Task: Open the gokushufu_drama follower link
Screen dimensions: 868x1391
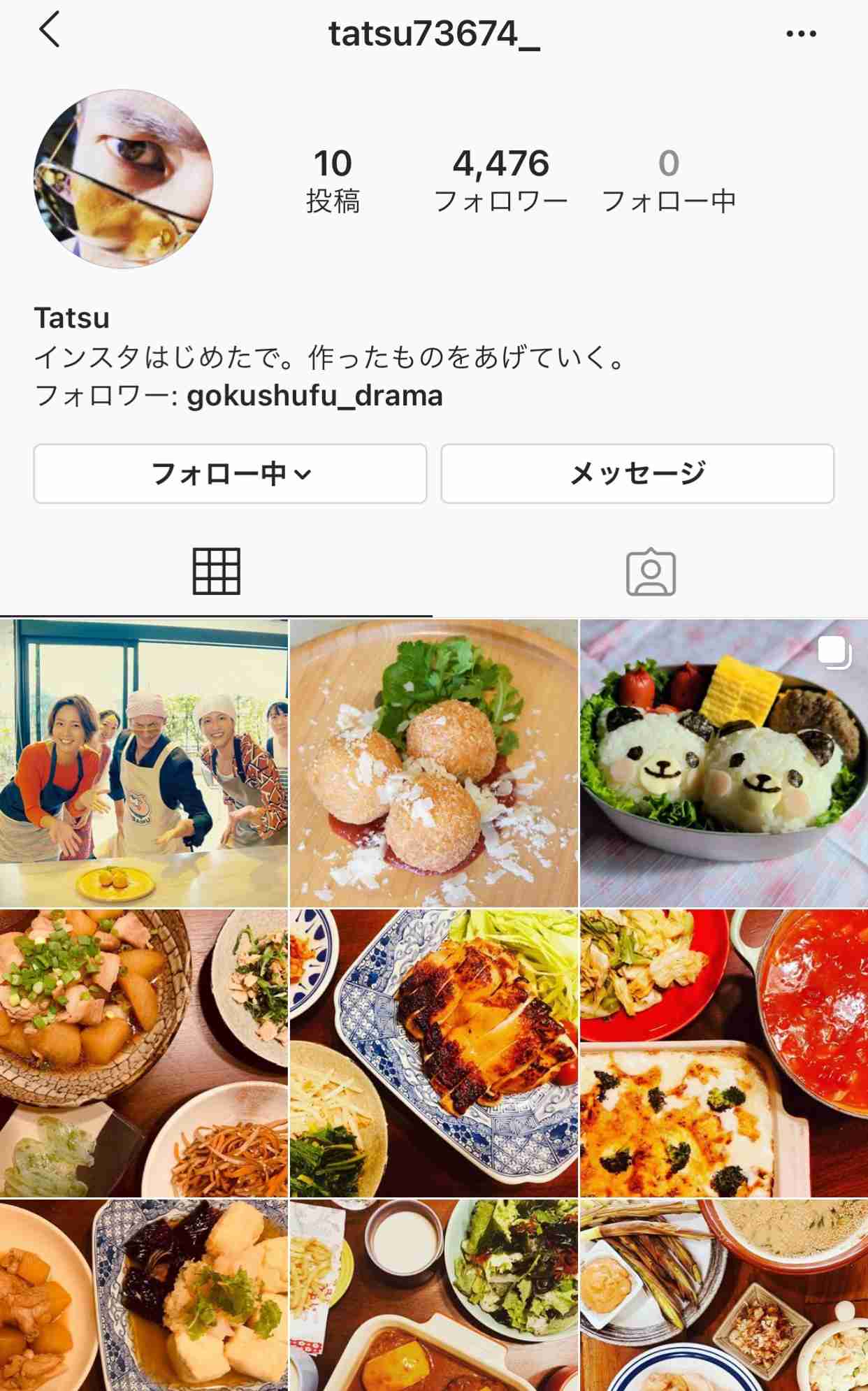Action: point(314,396)
